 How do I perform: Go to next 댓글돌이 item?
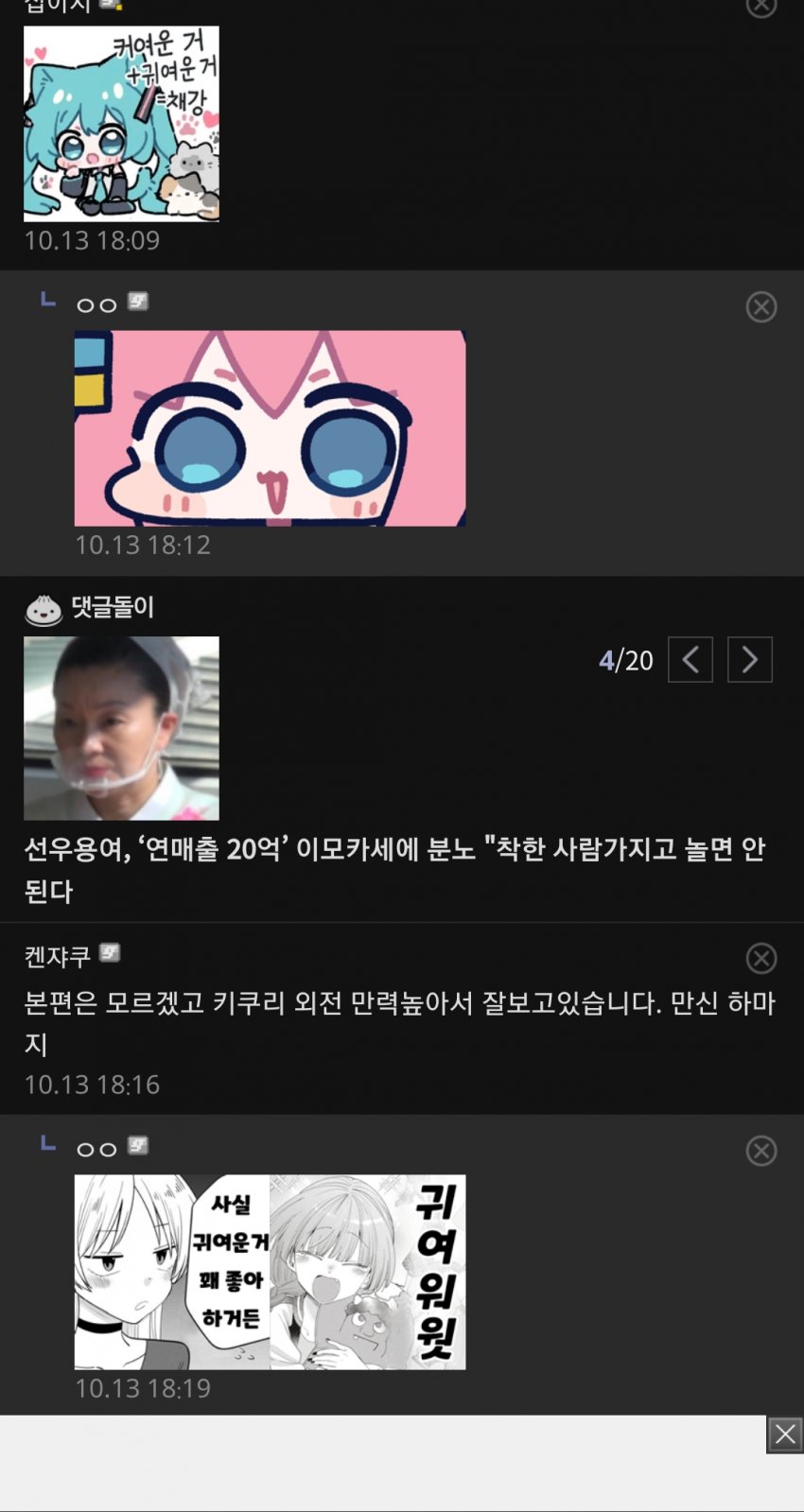click(749, 659)
